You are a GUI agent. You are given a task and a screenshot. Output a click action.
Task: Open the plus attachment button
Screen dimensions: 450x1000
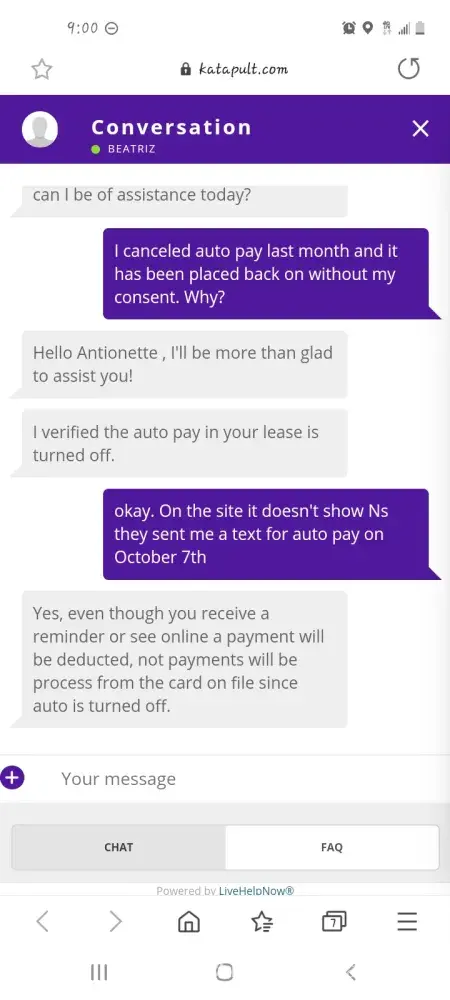(x=13, y=777)
